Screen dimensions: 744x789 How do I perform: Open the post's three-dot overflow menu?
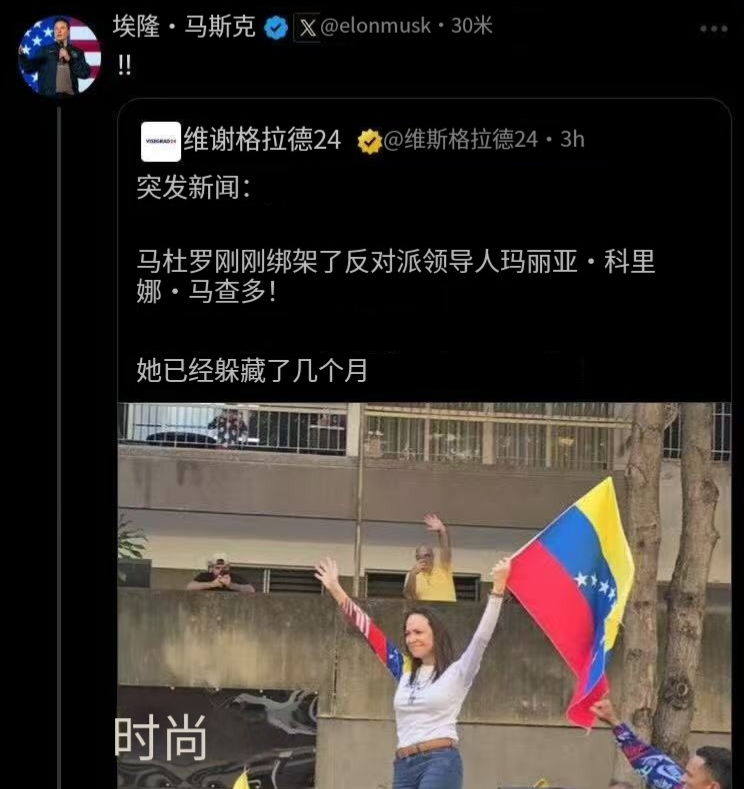coord(714,29)
